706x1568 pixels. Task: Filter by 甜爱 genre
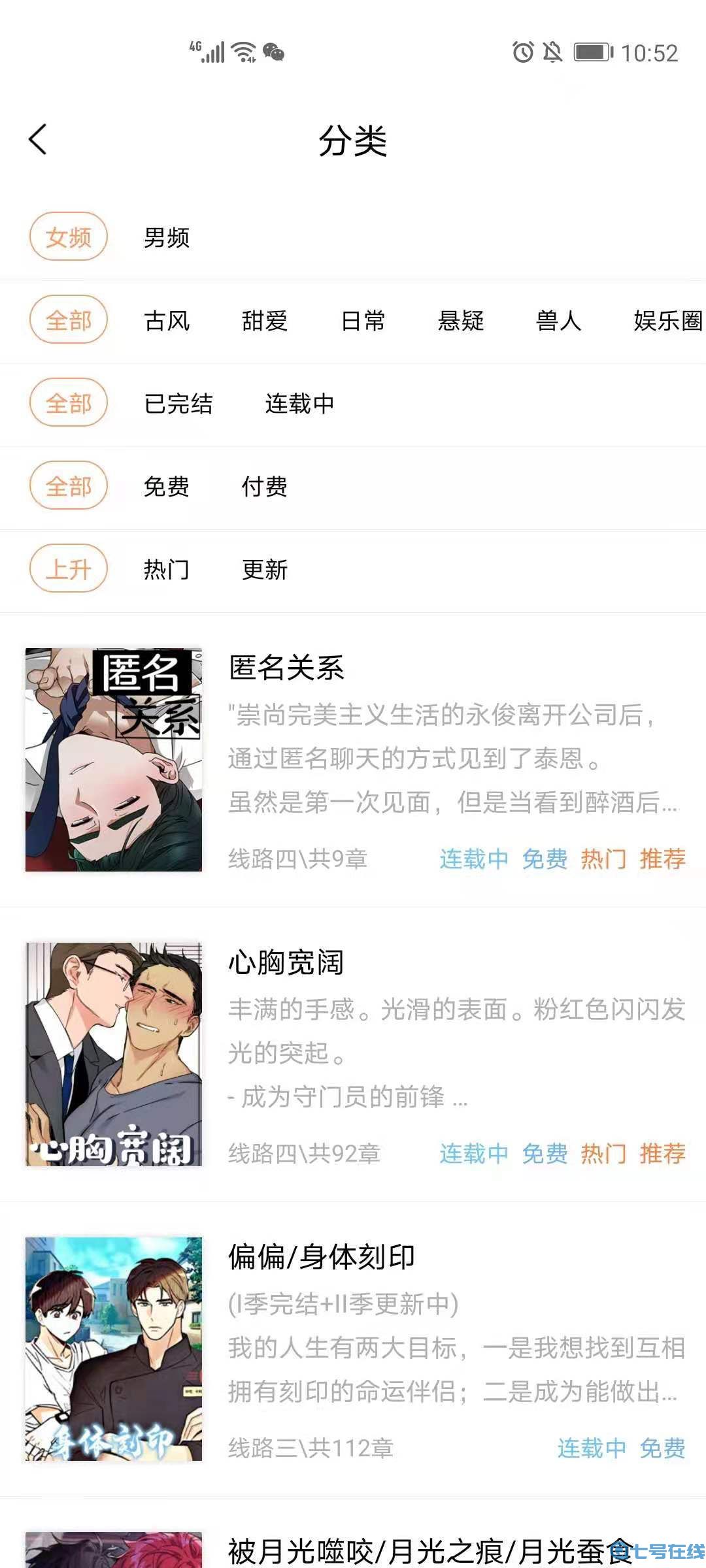pyautogui.click(x=265, y=321)
